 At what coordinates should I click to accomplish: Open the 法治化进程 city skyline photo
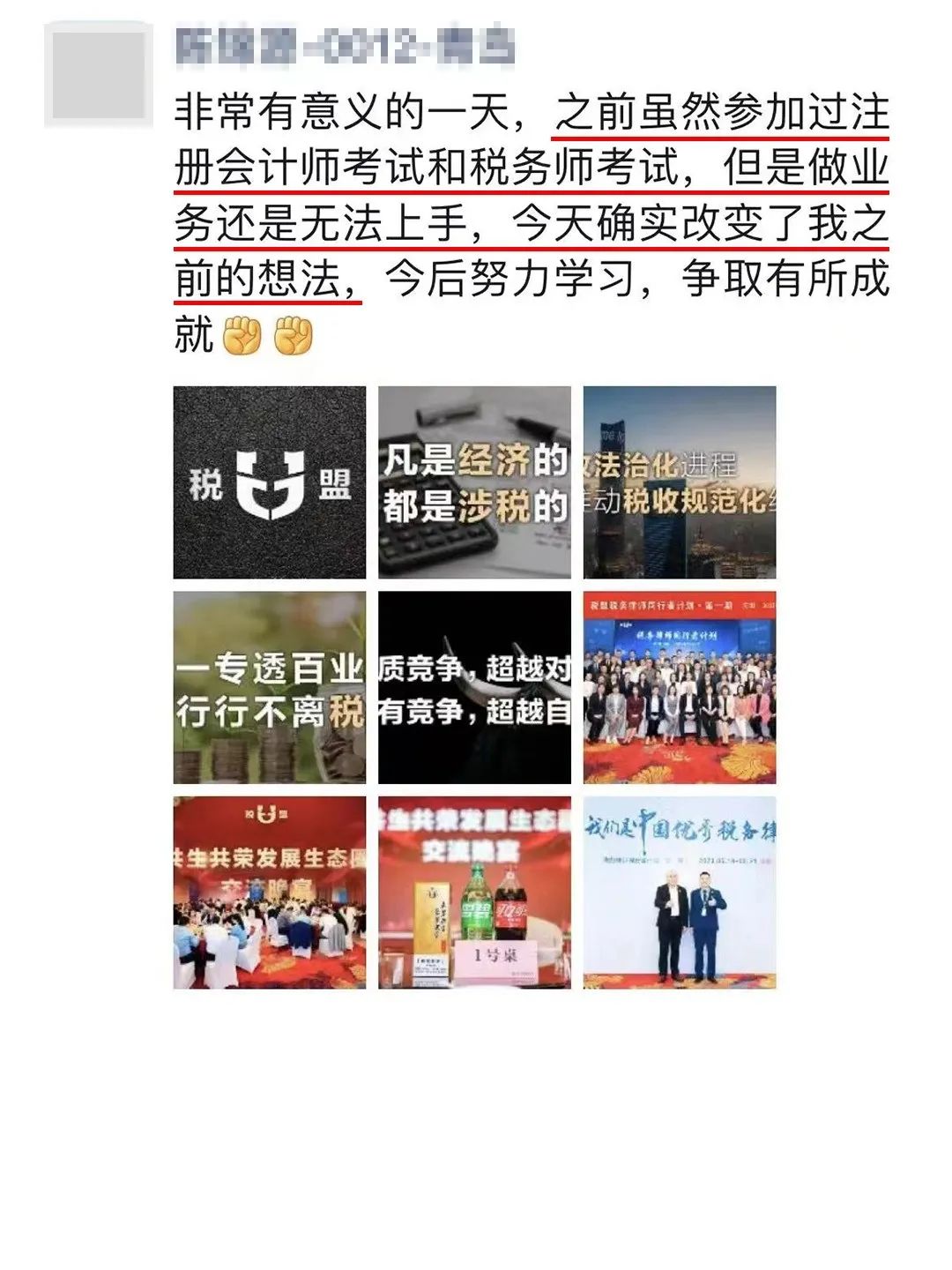click(680, 482)
